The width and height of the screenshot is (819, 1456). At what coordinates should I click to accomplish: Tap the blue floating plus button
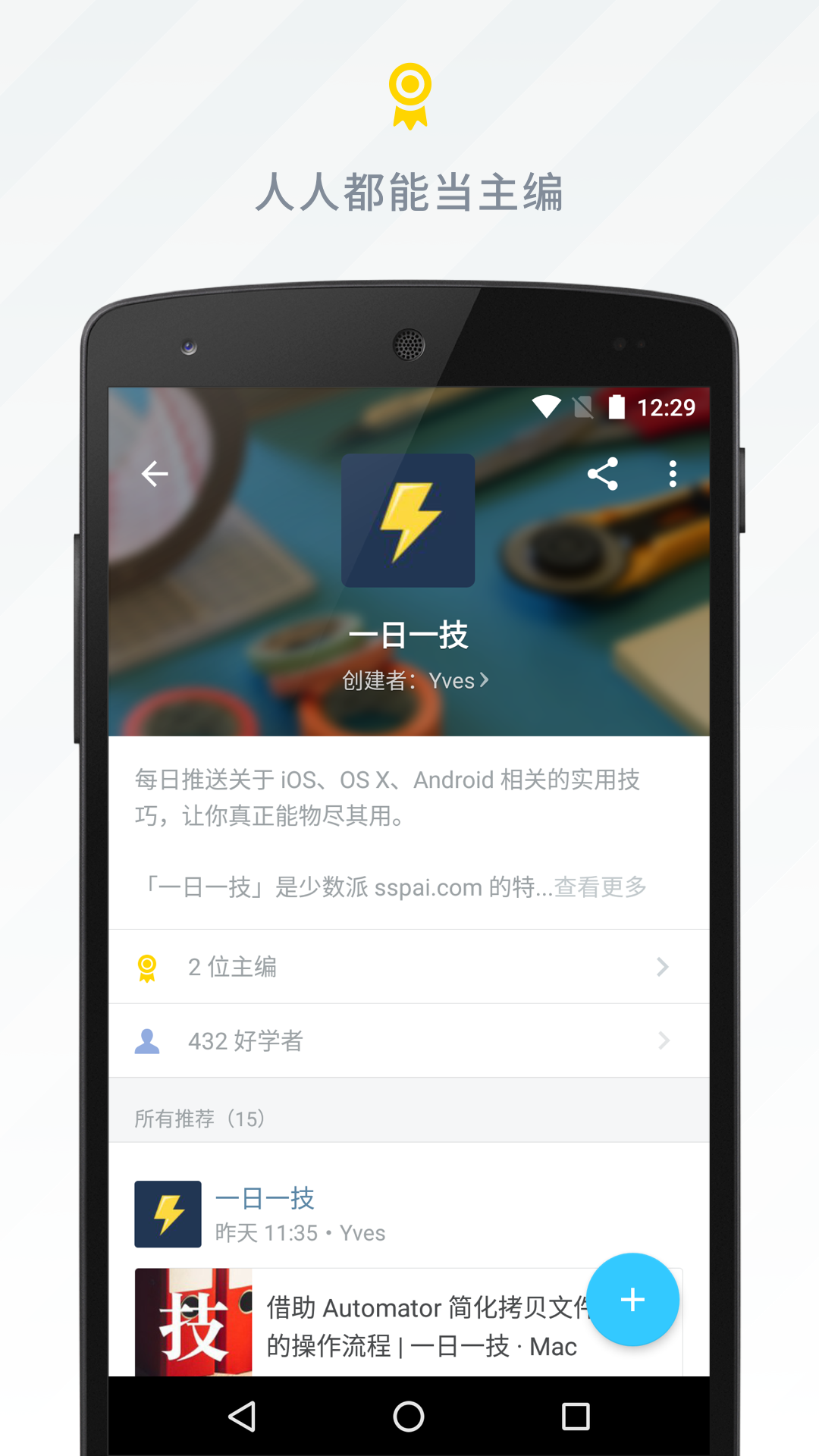[x=633, y=1300]
